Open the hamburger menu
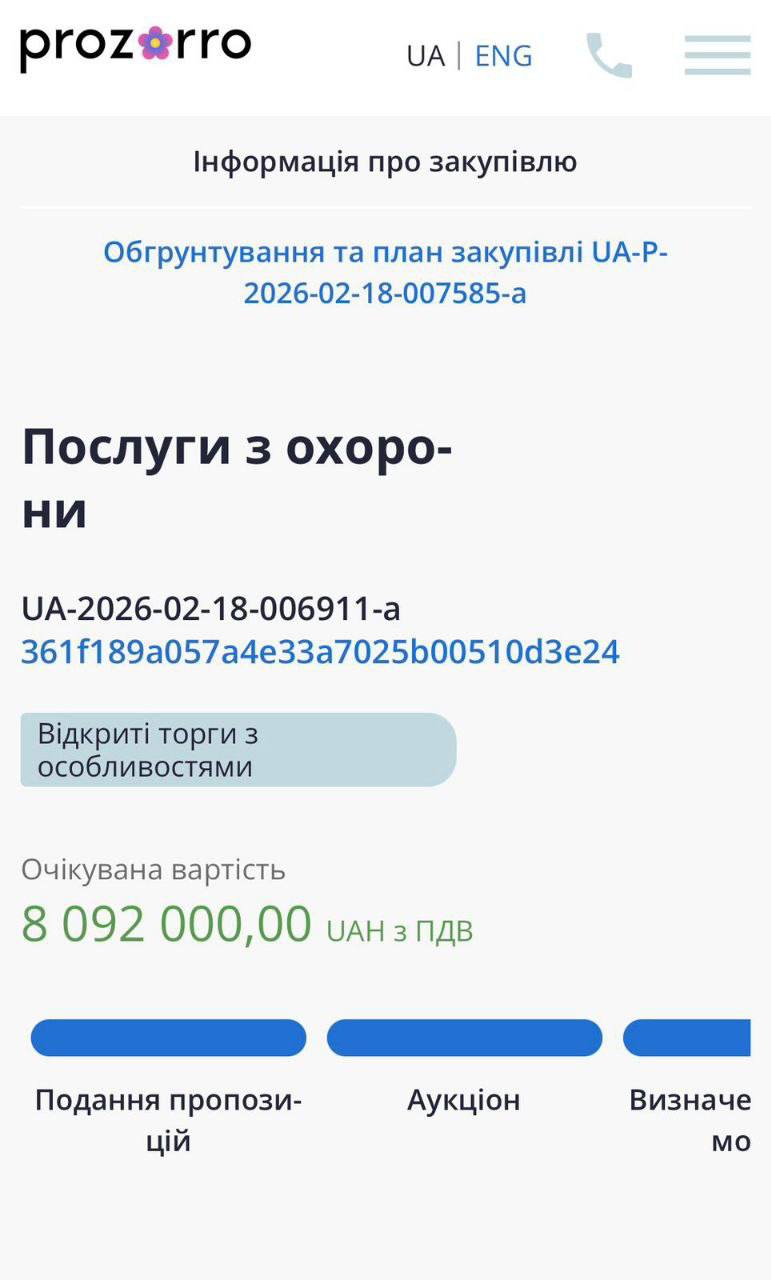The height and width of the screenshot is (1280, 771). tap(717, 55)
